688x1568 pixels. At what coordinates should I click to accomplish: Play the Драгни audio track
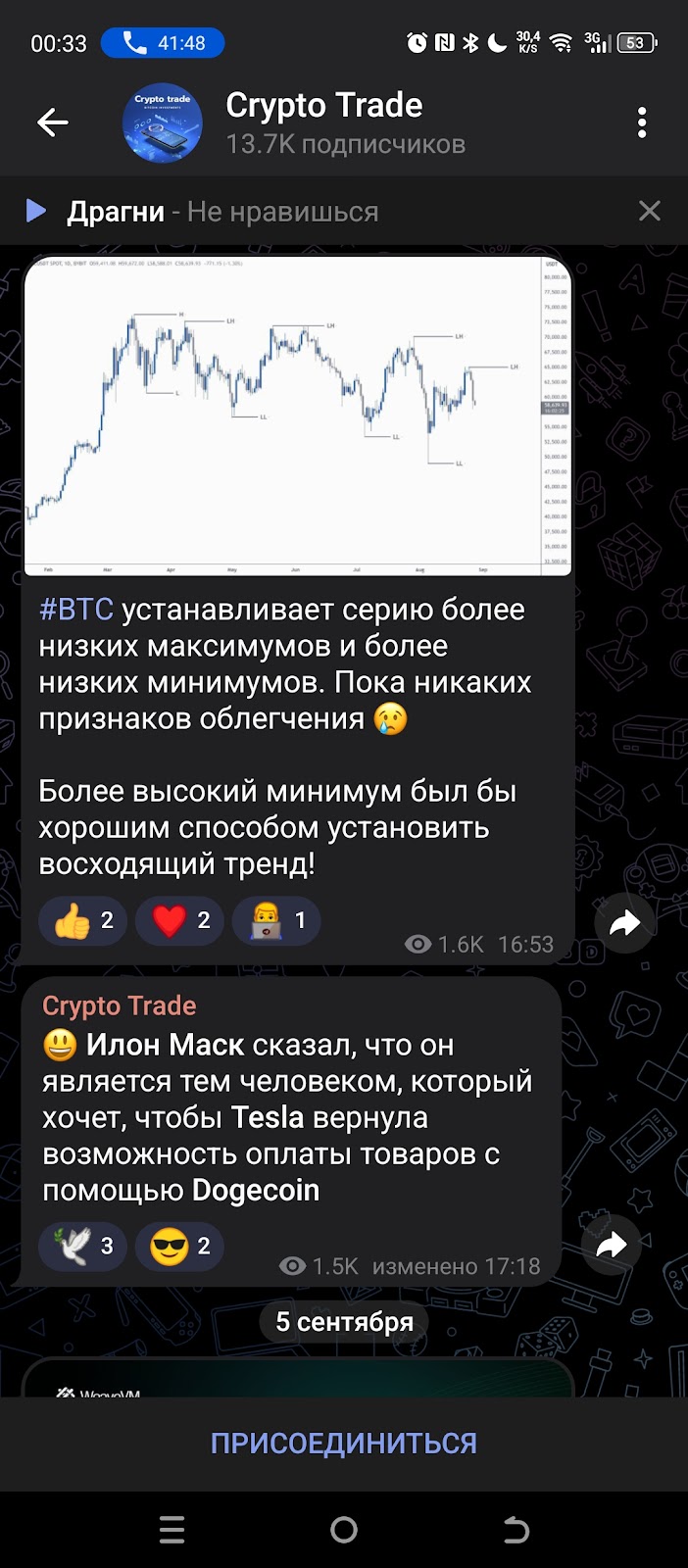pos(36,211)
